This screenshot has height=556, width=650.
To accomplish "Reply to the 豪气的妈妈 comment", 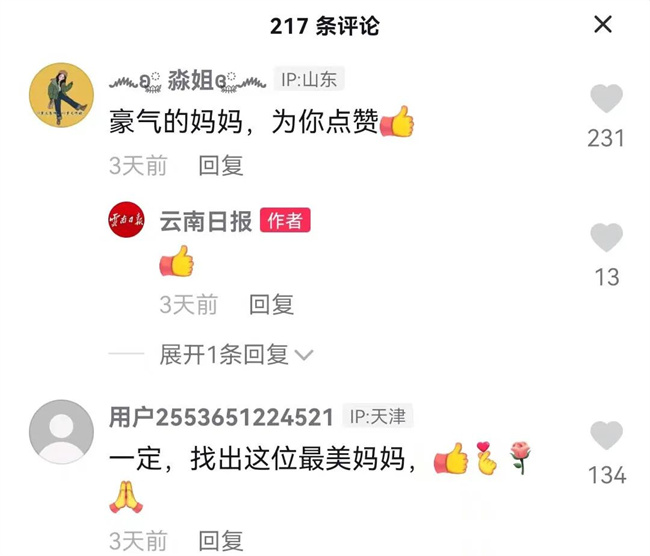I will [221, 166].
